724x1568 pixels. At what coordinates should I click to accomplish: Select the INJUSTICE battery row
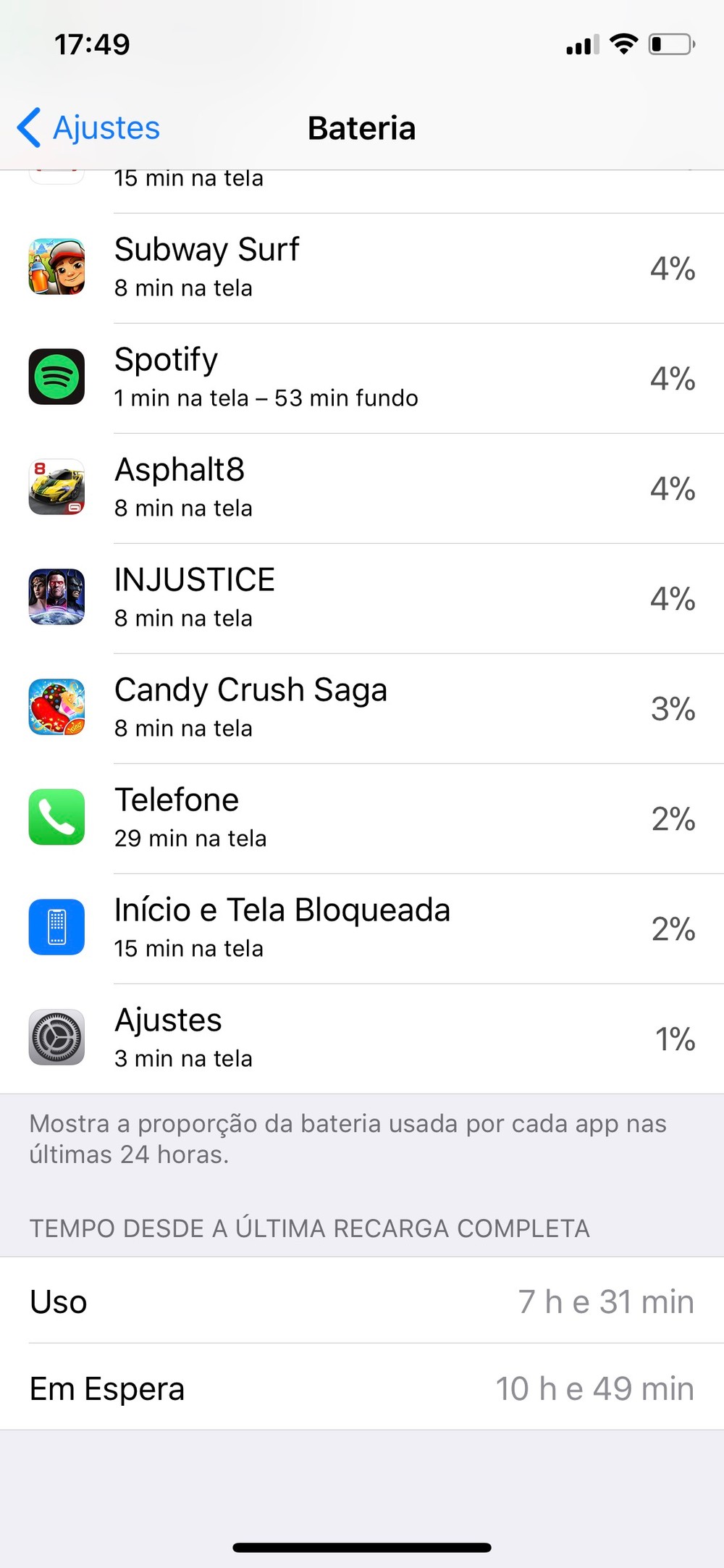click(x=362, y=598)
